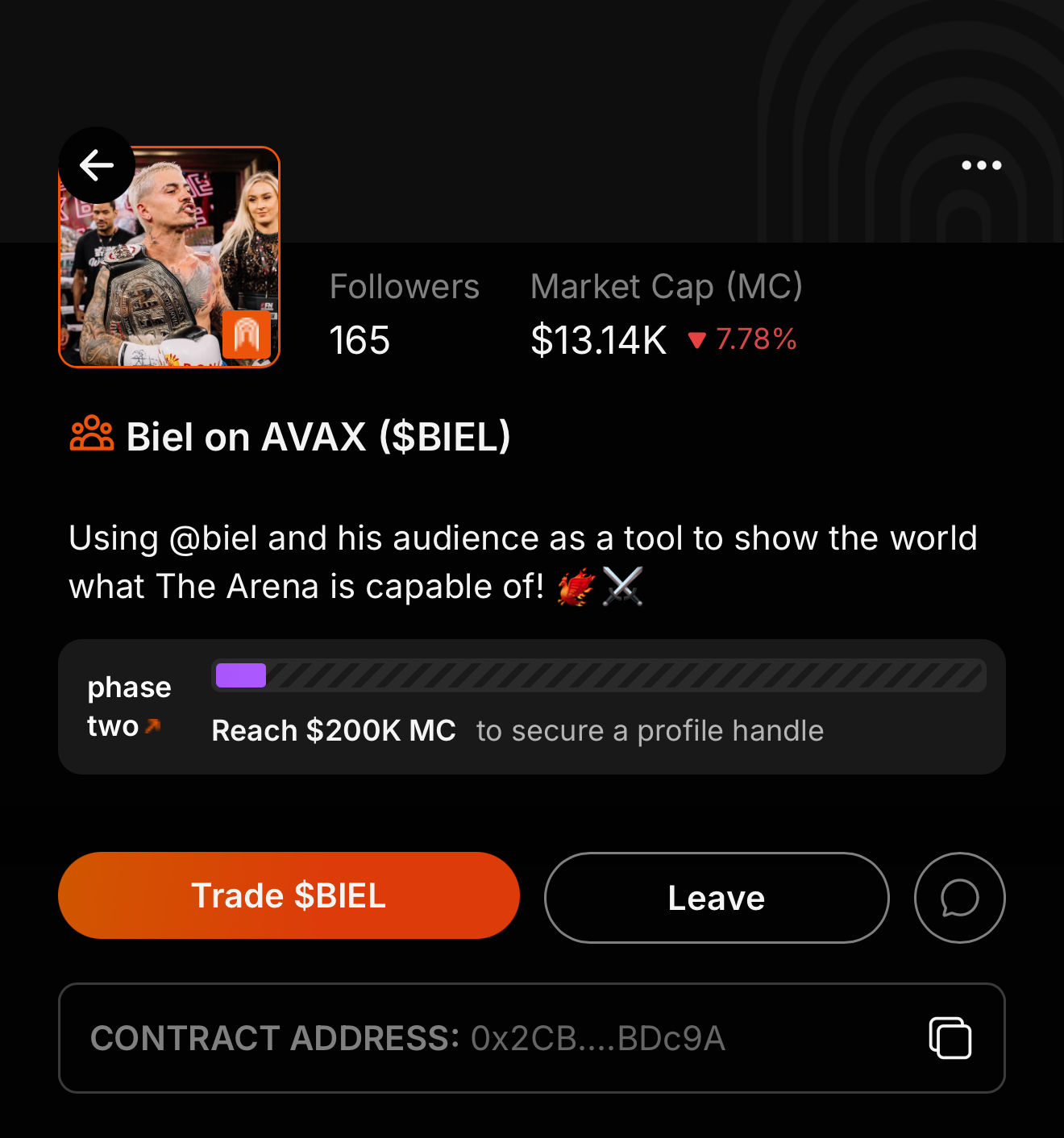Go back using the arrow button

pyautogui.click(x=97, y=165)
